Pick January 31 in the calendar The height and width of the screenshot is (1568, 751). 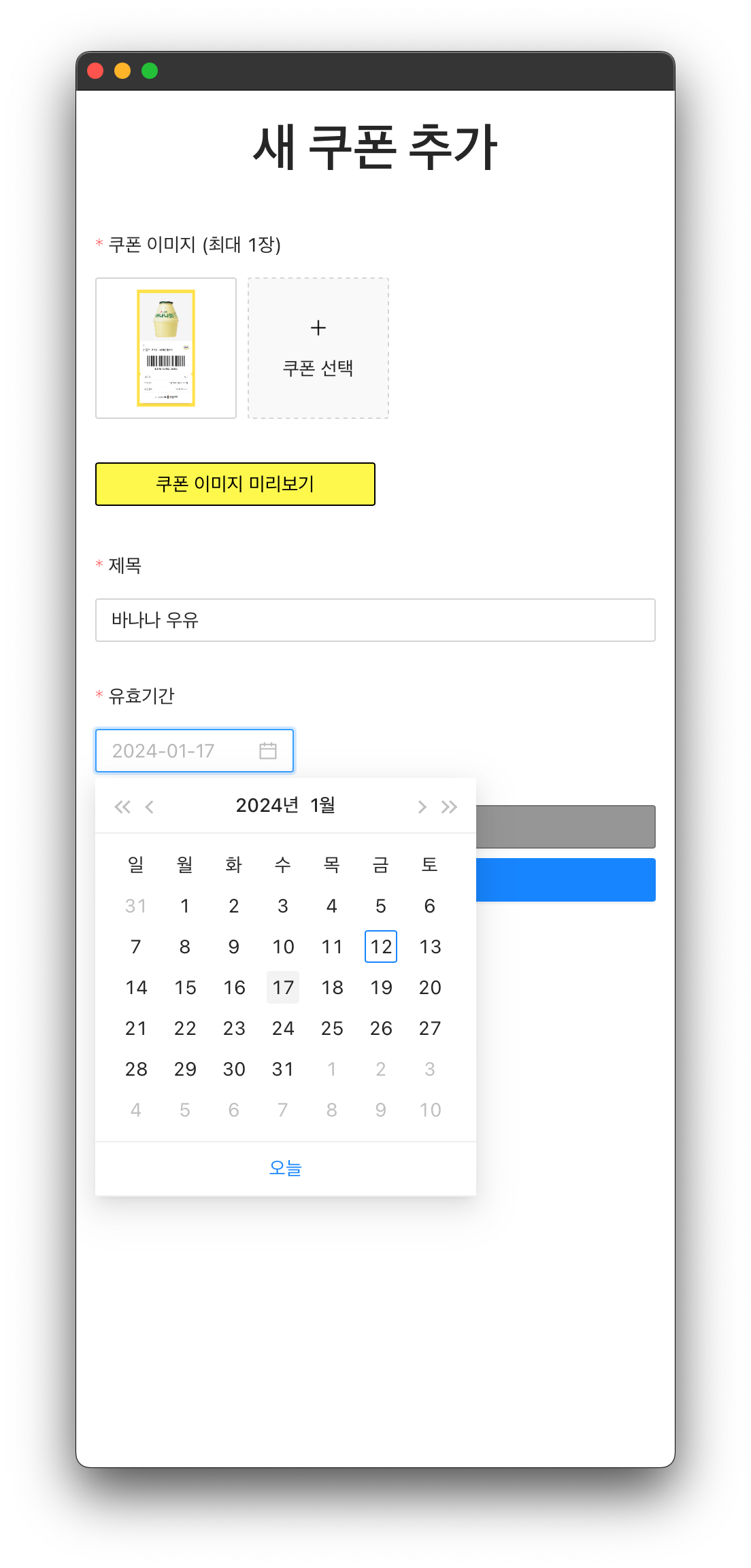tap(283, 1069)
